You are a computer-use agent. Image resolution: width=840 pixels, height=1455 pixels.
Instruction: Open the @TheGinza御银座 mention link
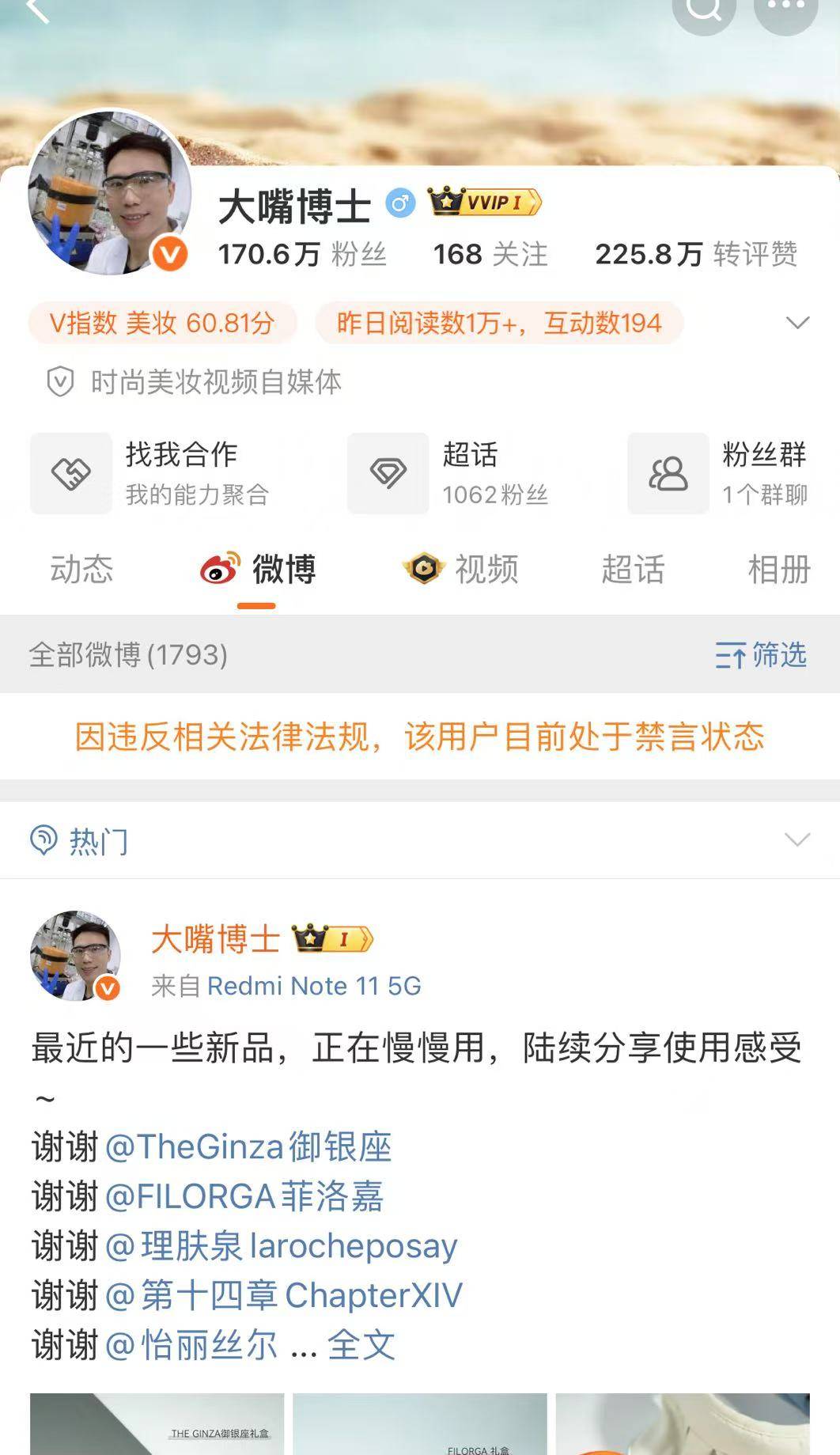click(248, 1147)
